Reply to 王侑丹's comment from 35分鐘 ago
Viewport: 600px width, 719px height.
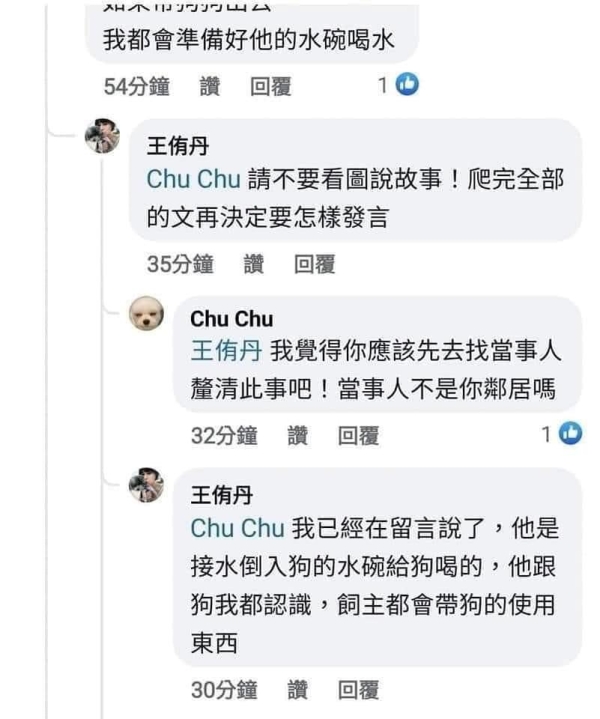314,265
